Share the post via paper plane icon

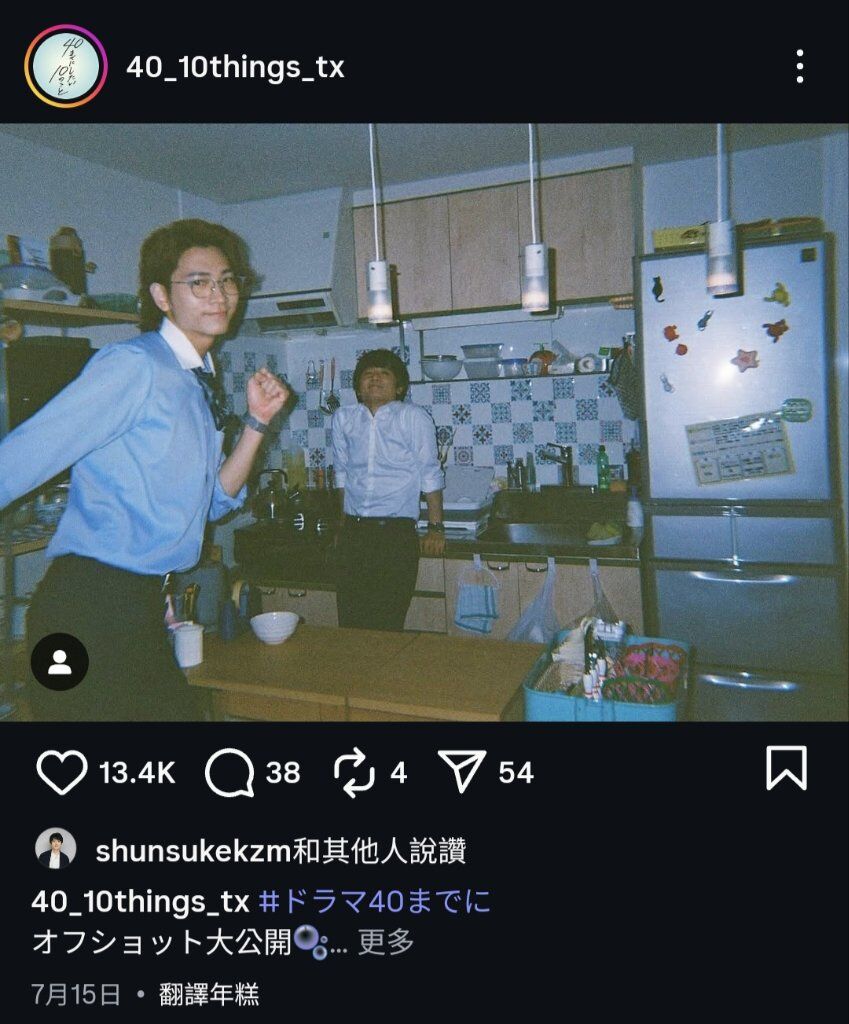pos(461,772)
